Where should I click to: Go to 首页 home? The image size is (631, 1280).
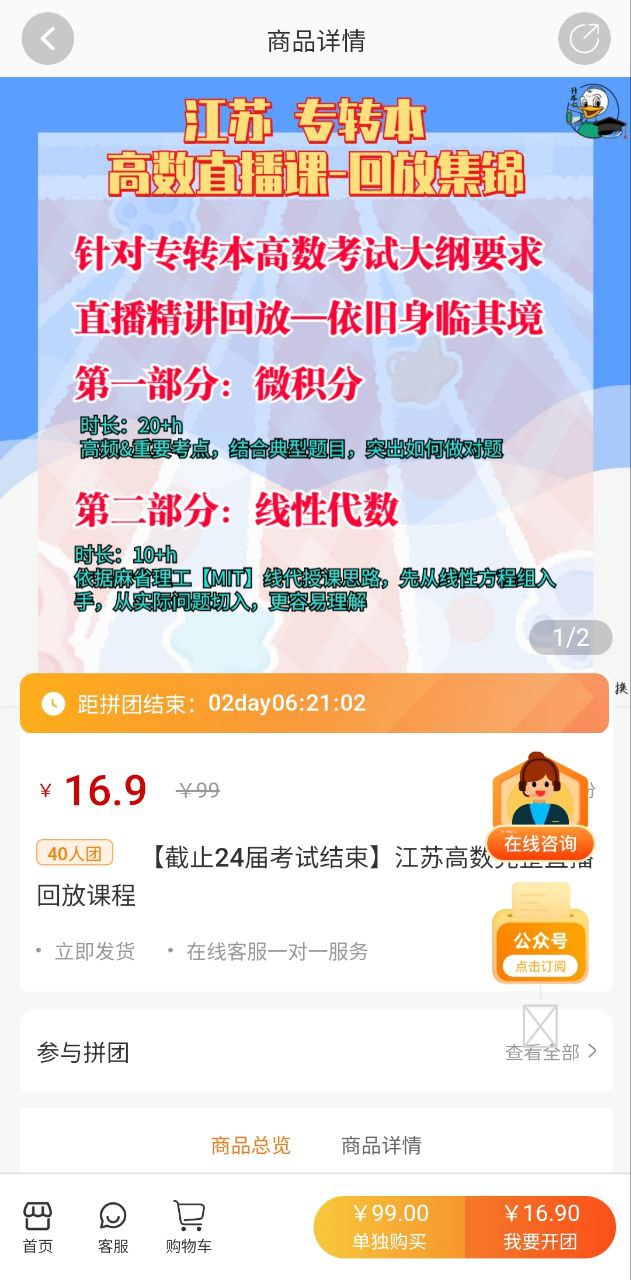pos(38,1227)
